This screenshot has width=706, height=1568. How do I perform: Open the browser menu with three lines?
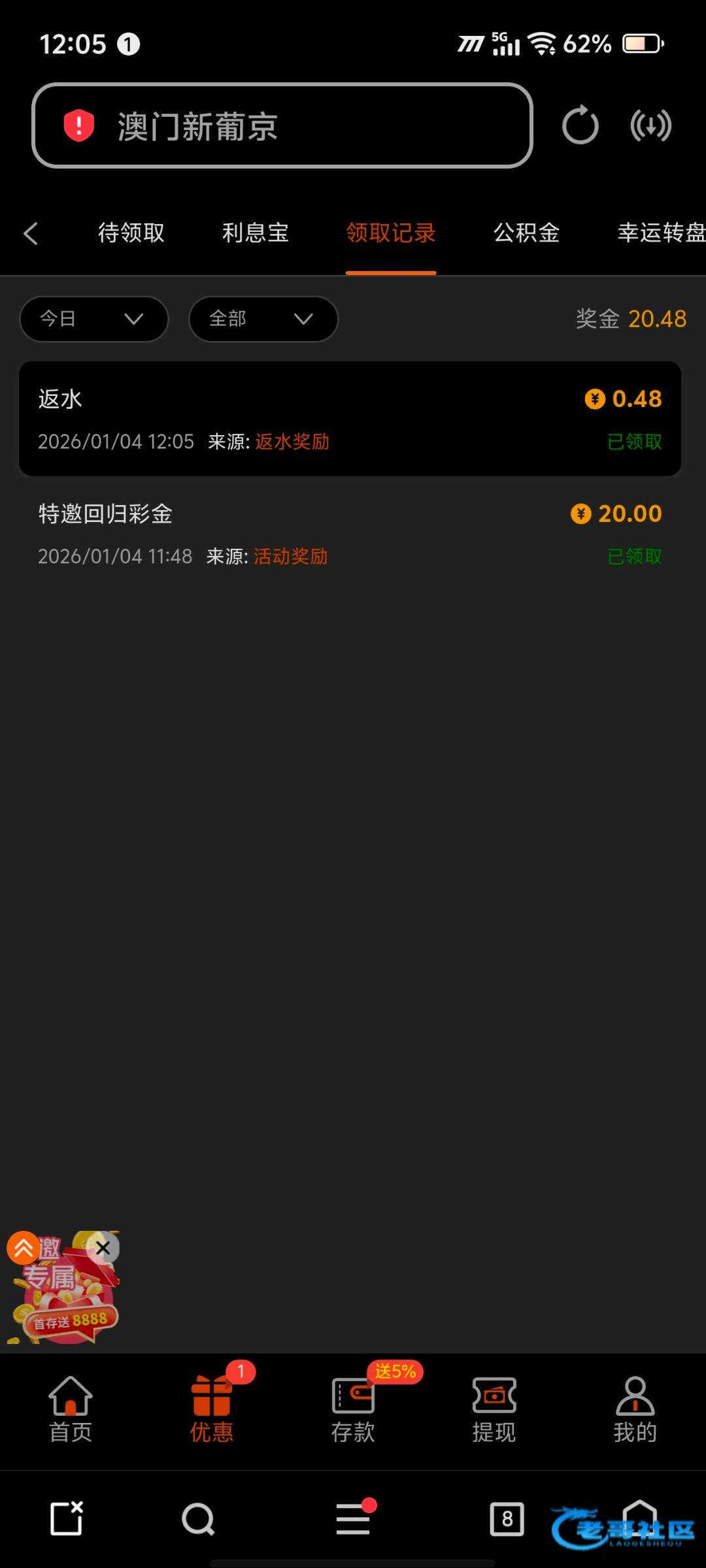pyautogui.click(x=353, y=1518)
